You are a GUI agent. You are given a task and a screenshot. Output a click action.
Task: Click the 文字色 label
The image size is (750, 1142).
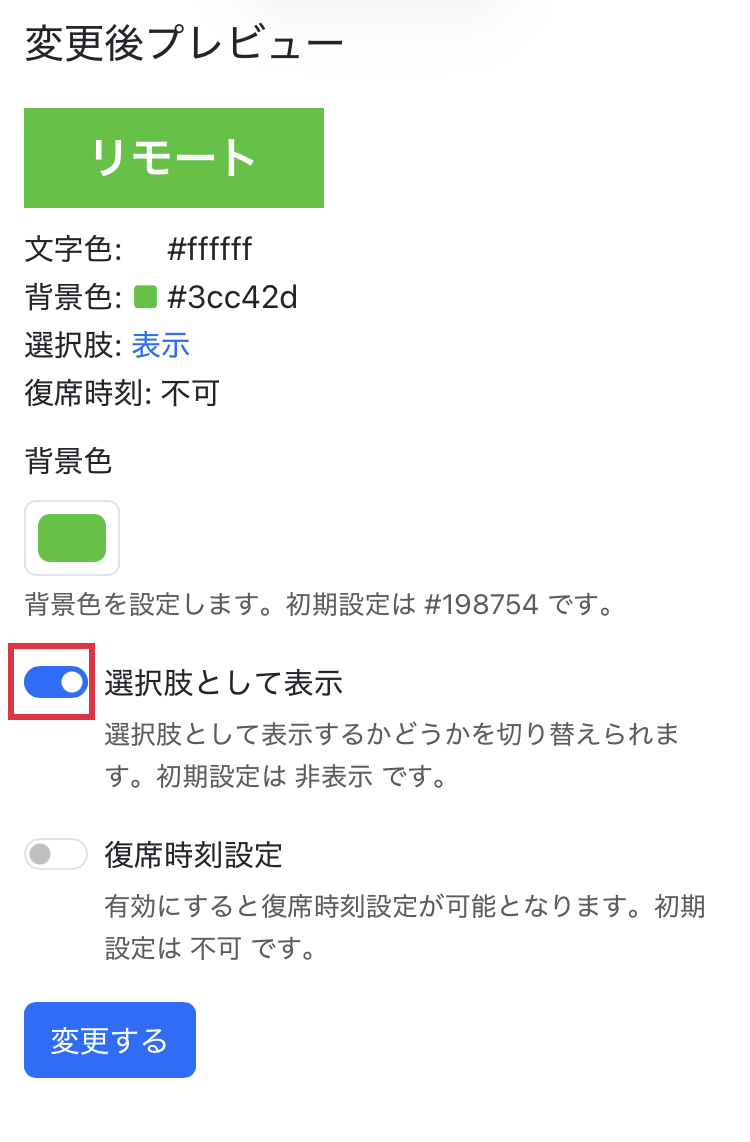tap(65, 249)
